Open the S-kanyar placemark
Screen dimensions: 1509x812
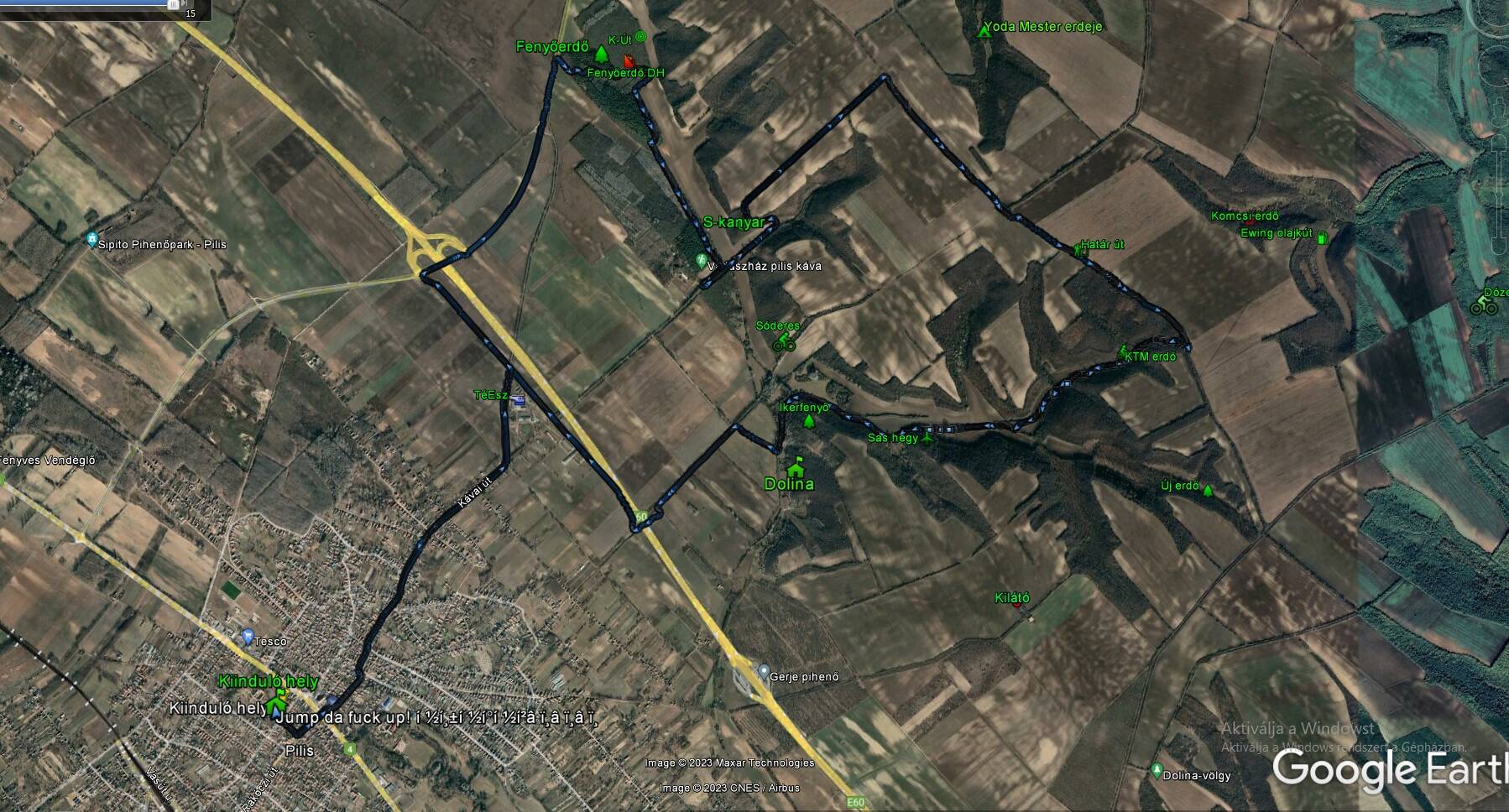point(734,222)
